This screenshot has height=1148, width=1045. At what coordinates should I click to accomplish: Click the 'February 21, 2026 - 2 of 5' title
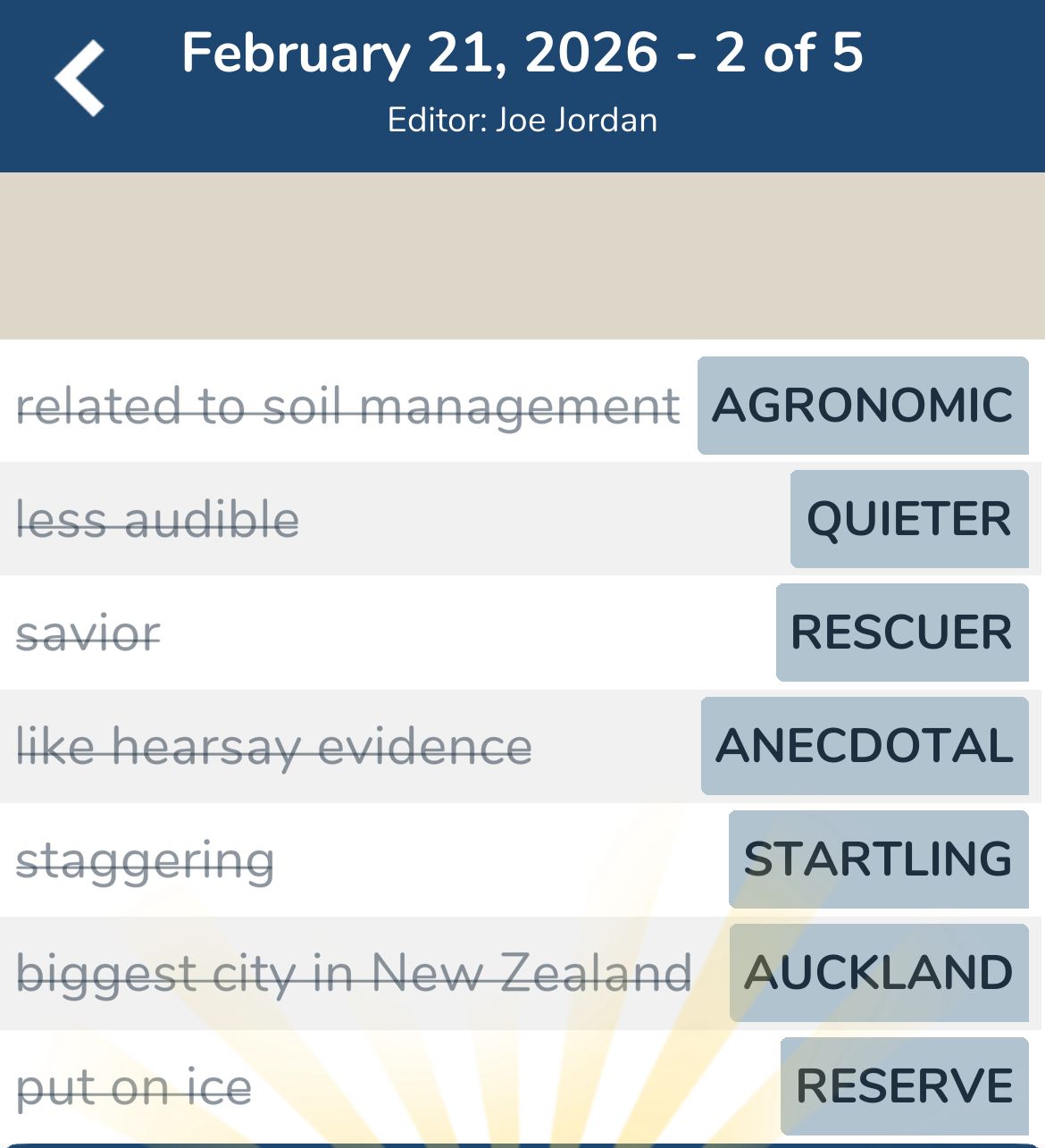pyautogui.click(x=522, y=54)
